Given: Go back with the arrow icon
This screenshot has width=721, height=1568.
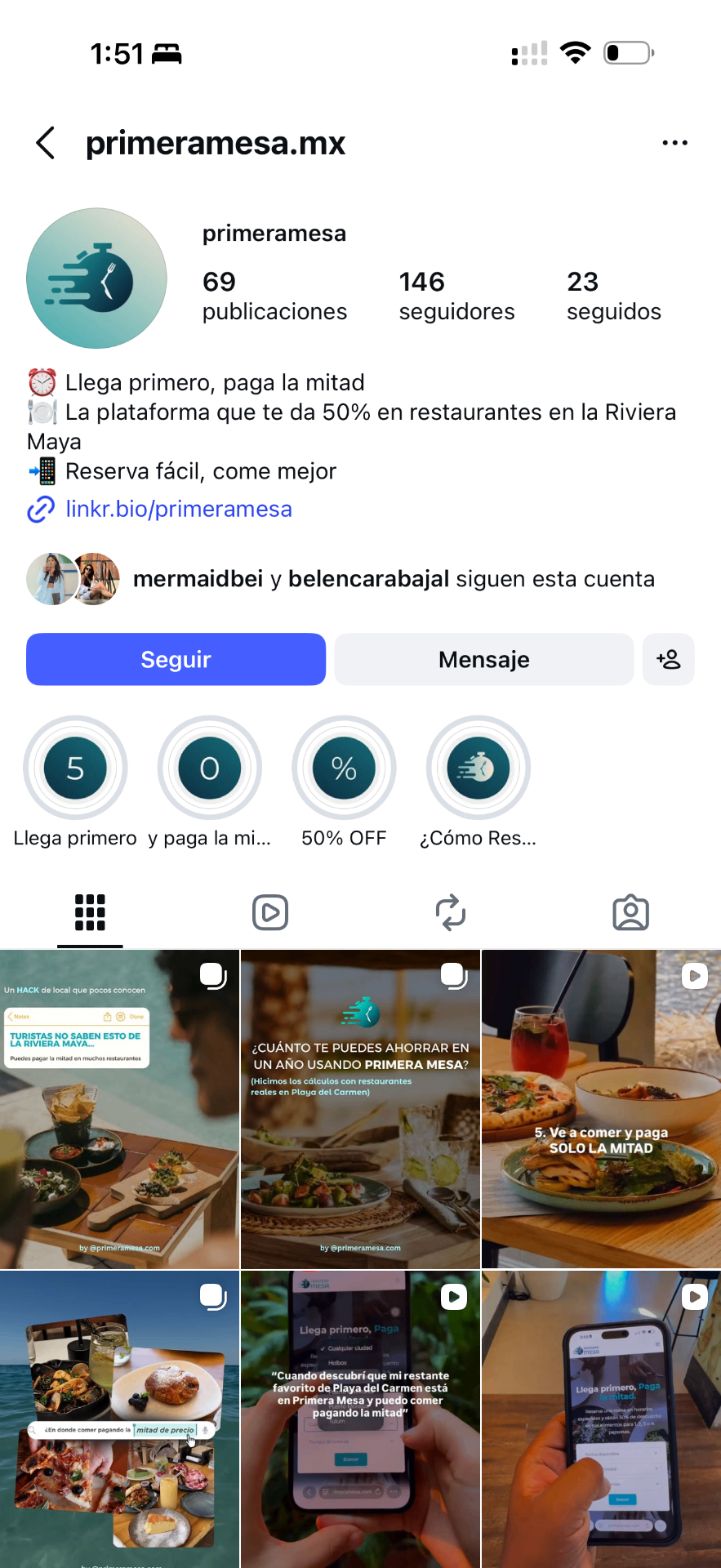Looking at the screenshot, I should 46,143.
